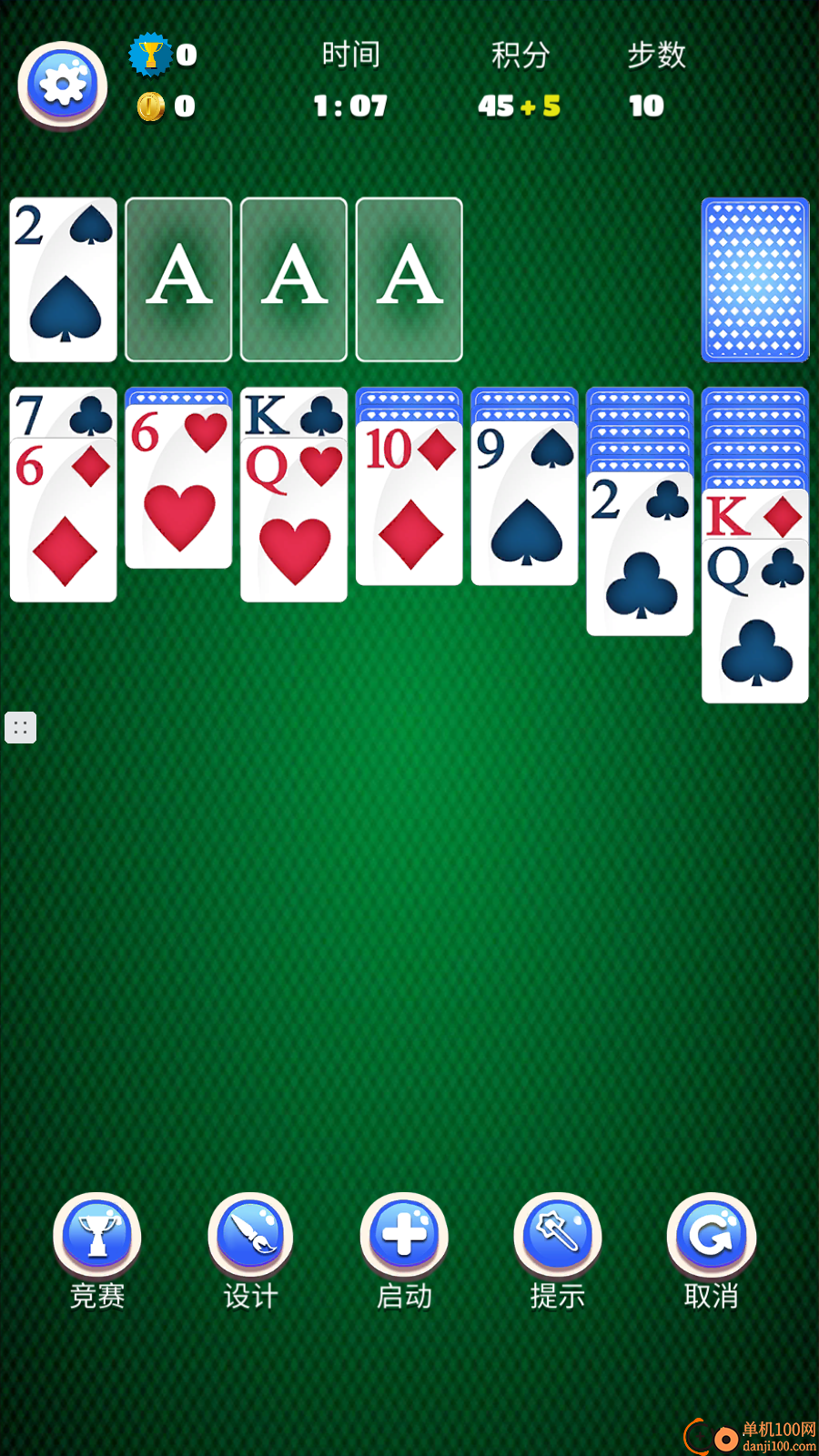Tap the floating dots handle on left edge

(x=20, y=728)
